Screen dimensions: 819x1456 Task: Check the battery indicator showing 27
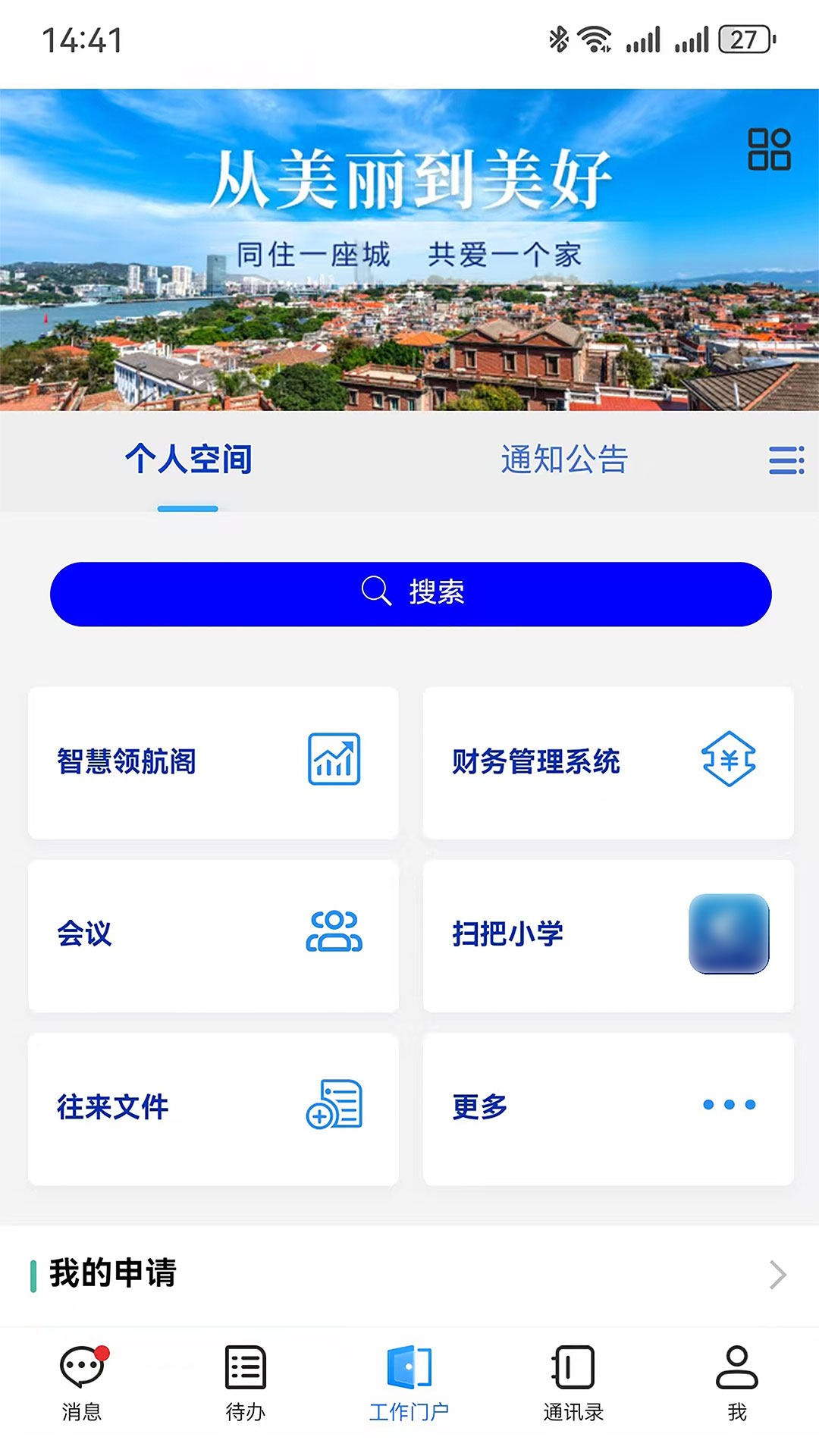736,39
